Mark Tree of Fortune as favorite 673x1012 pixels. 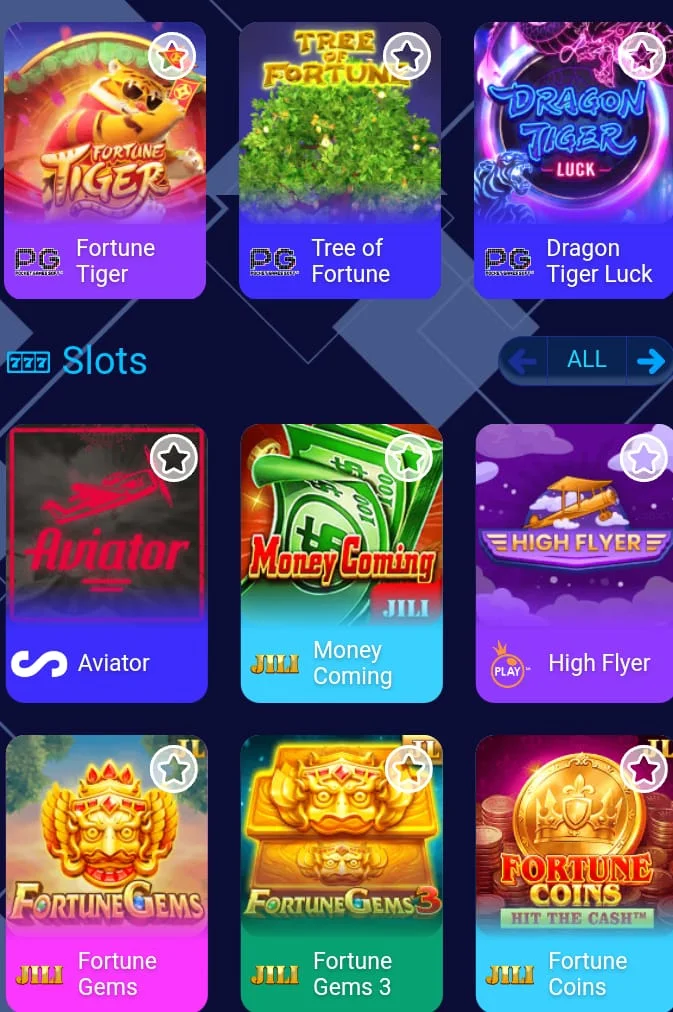[x=407, y=56]
